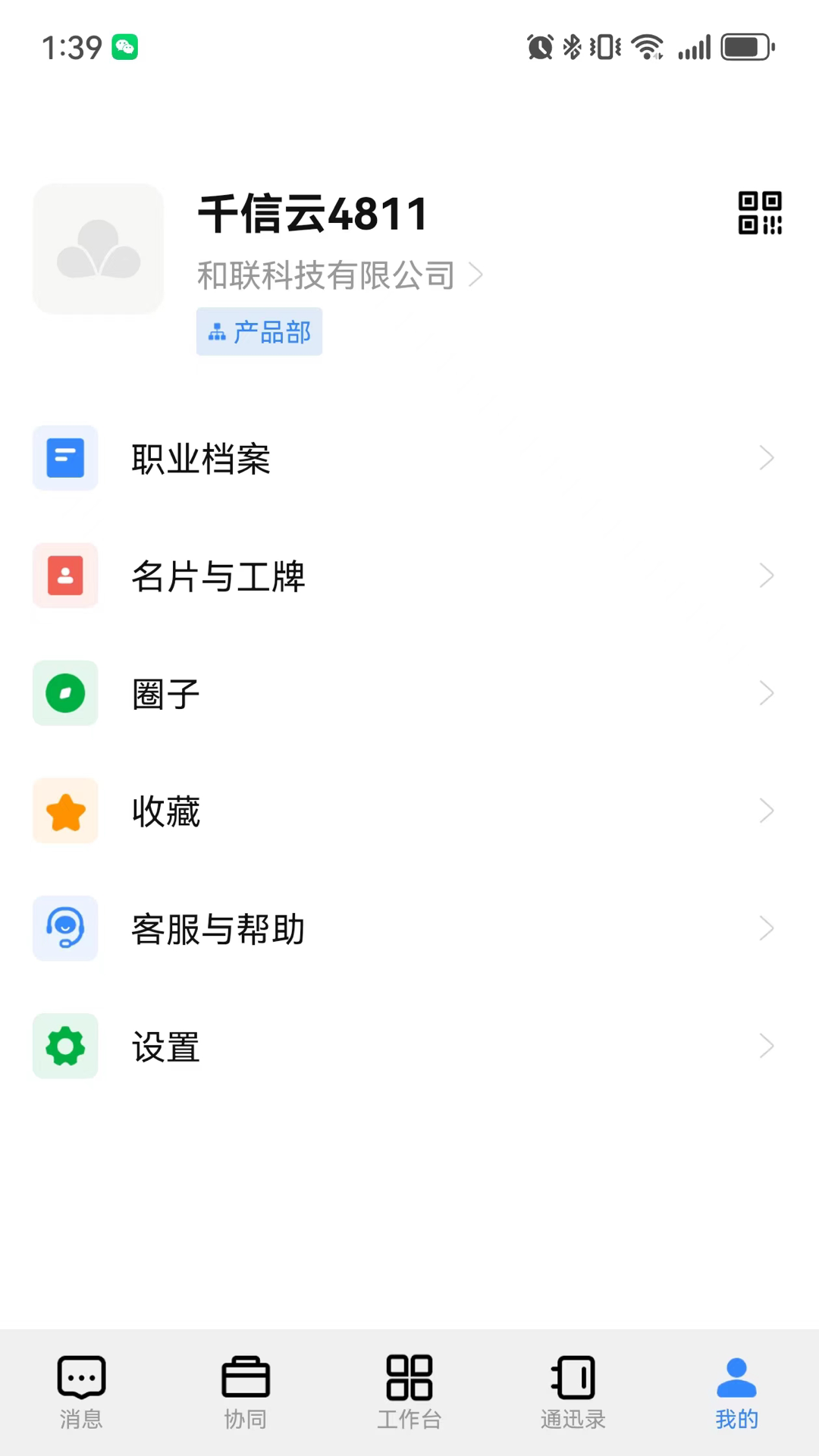This screenshot has width=819, height=1456.
Task: Select the 我的 tab
Action: pos(736,1392)
